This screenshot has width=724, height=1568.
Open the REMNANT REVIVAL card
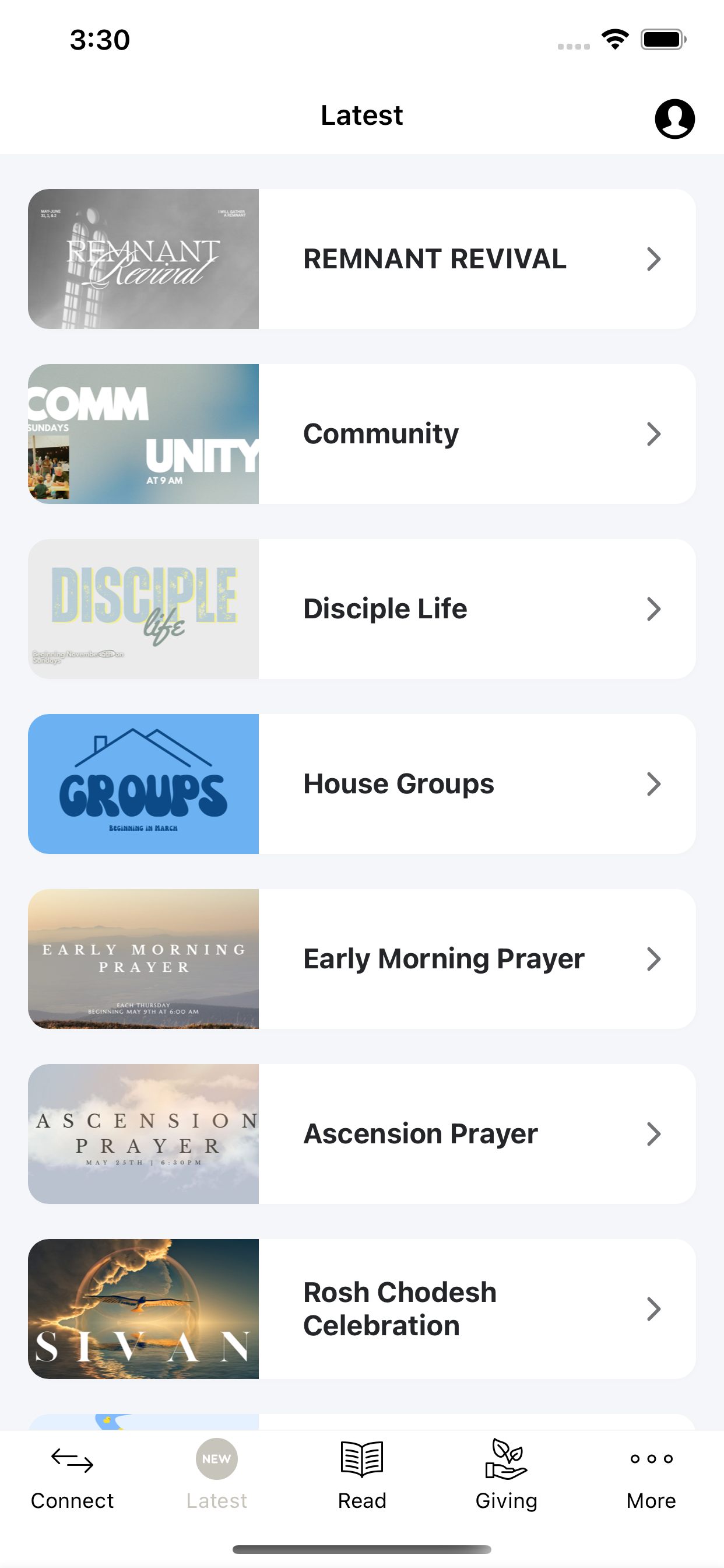coord(361,258)
